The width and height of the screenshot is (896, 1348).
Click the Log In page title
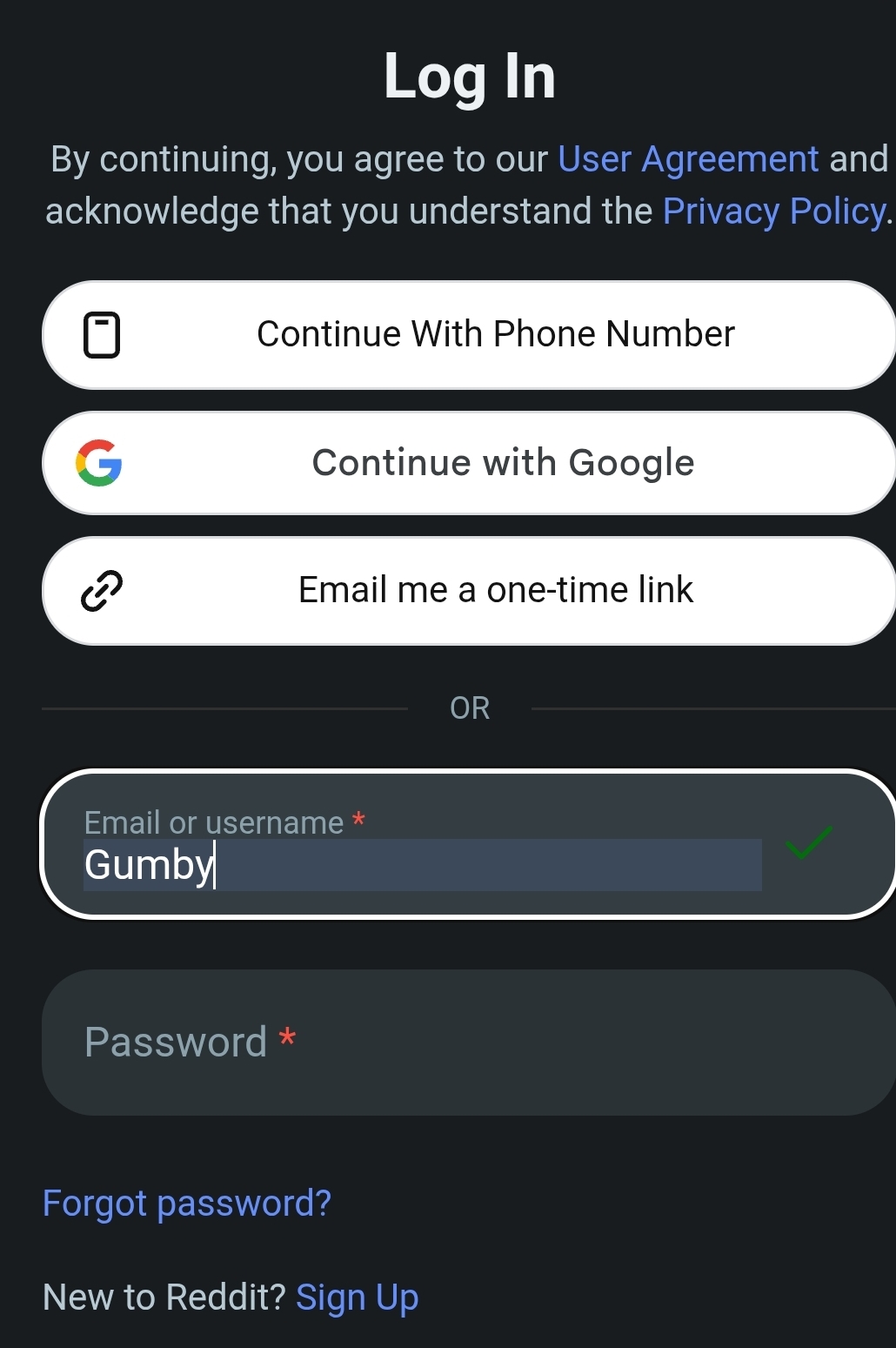point(469,77)
